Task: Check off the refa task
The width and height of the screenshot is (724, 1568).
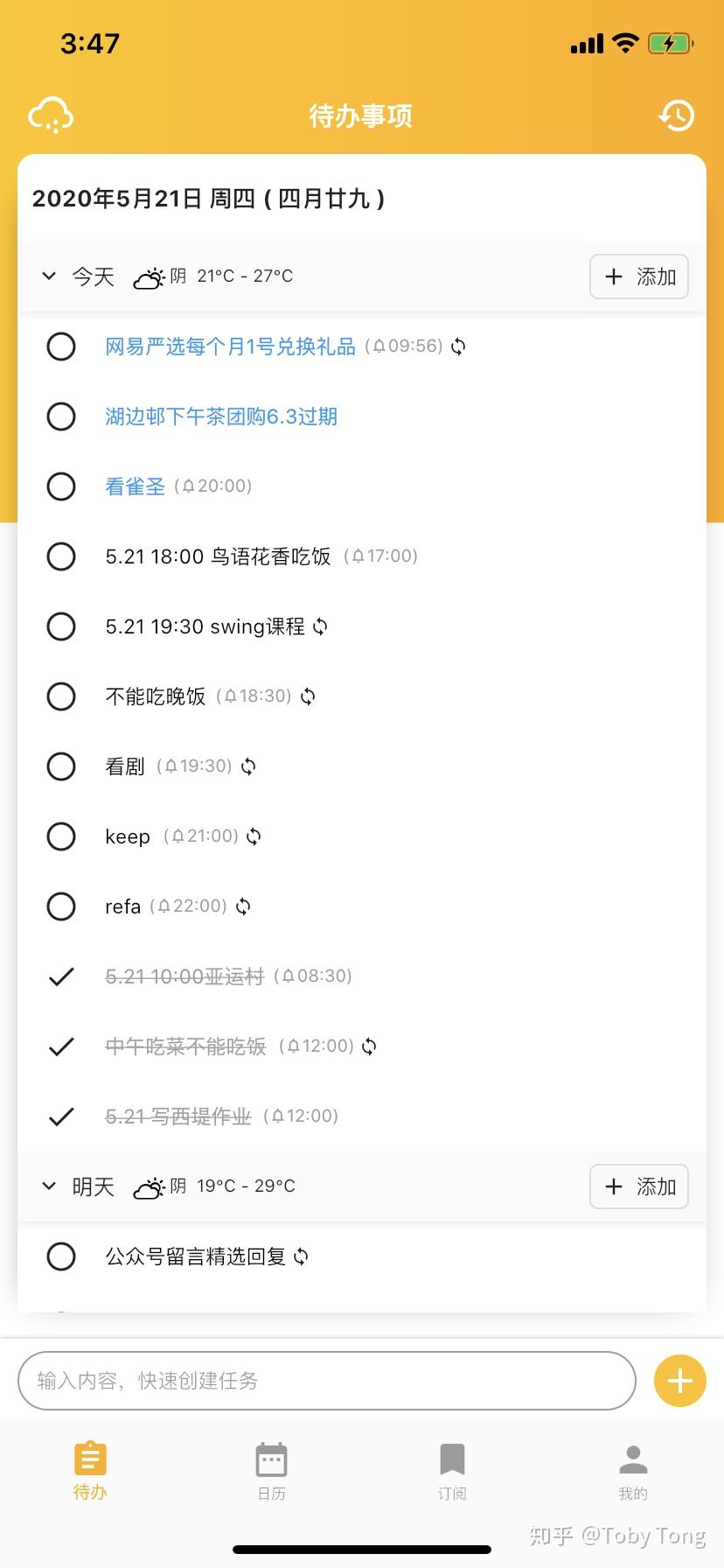Action: tap(61, 906)
